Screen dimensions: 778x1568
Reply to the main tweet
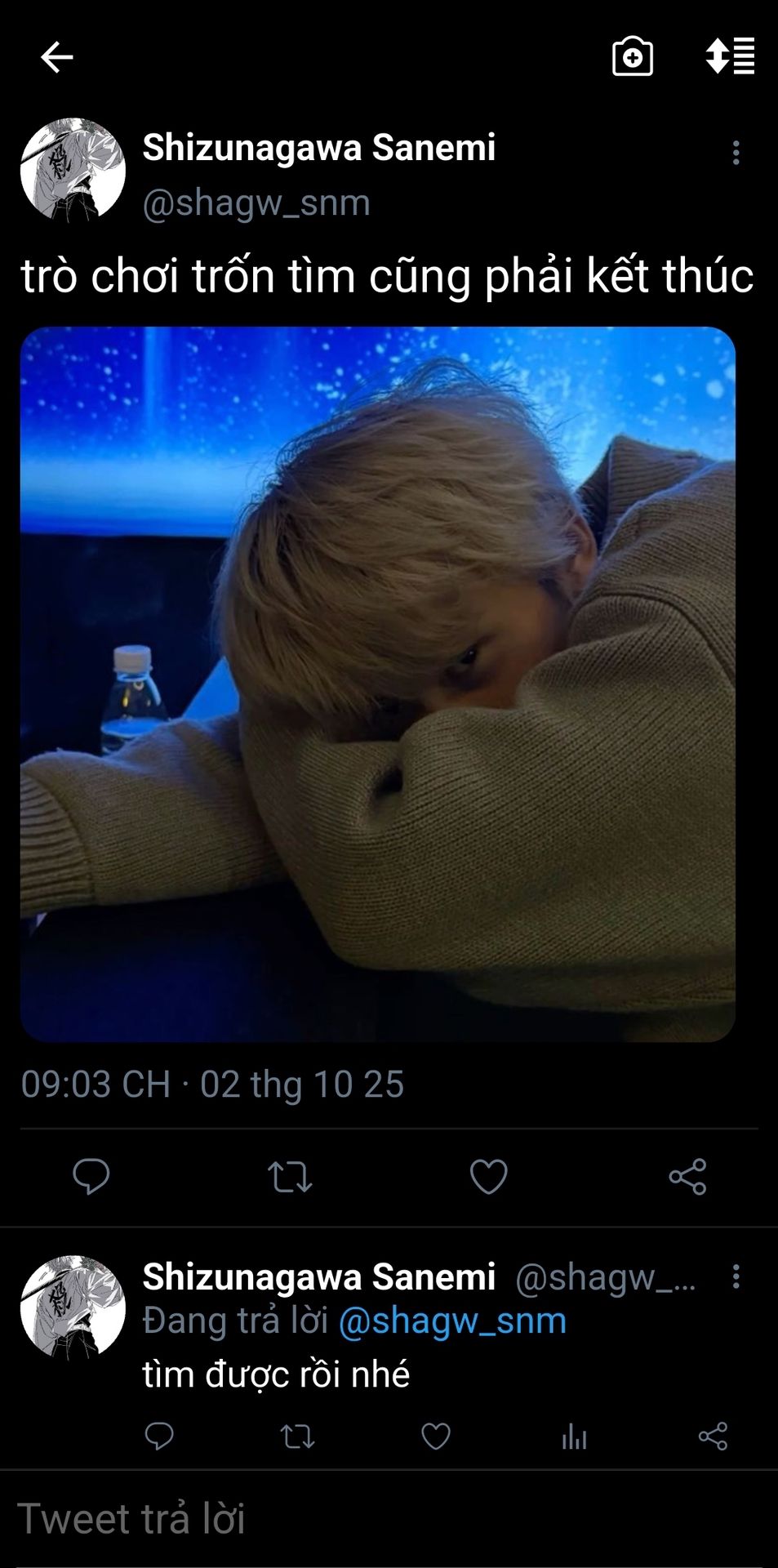(91, 1177)
